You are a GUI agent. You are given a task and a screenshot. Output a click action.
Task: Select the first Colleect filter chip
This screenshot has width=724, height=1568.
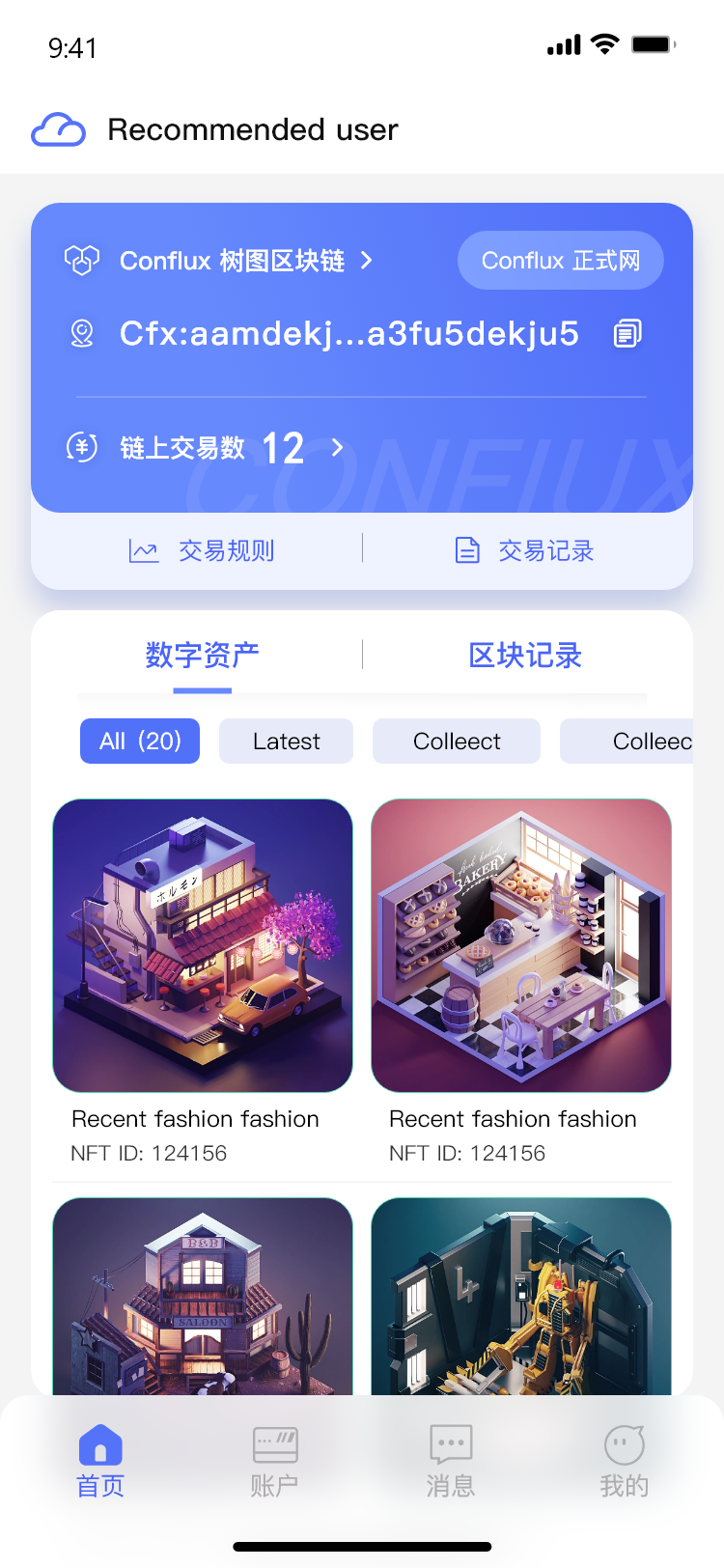click(x=457, y=742)
